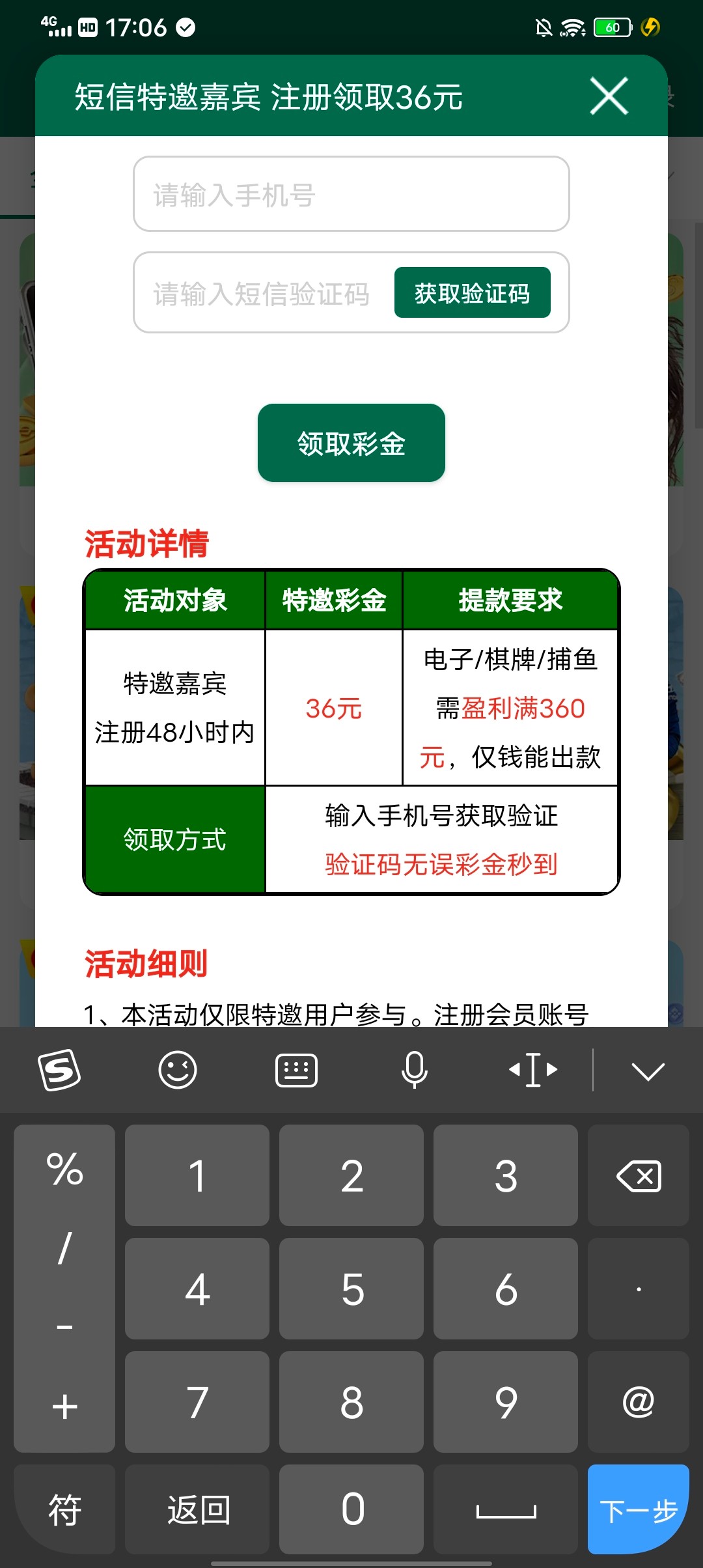Switch to symbols with the 符 key

[x=64, y=1509]
